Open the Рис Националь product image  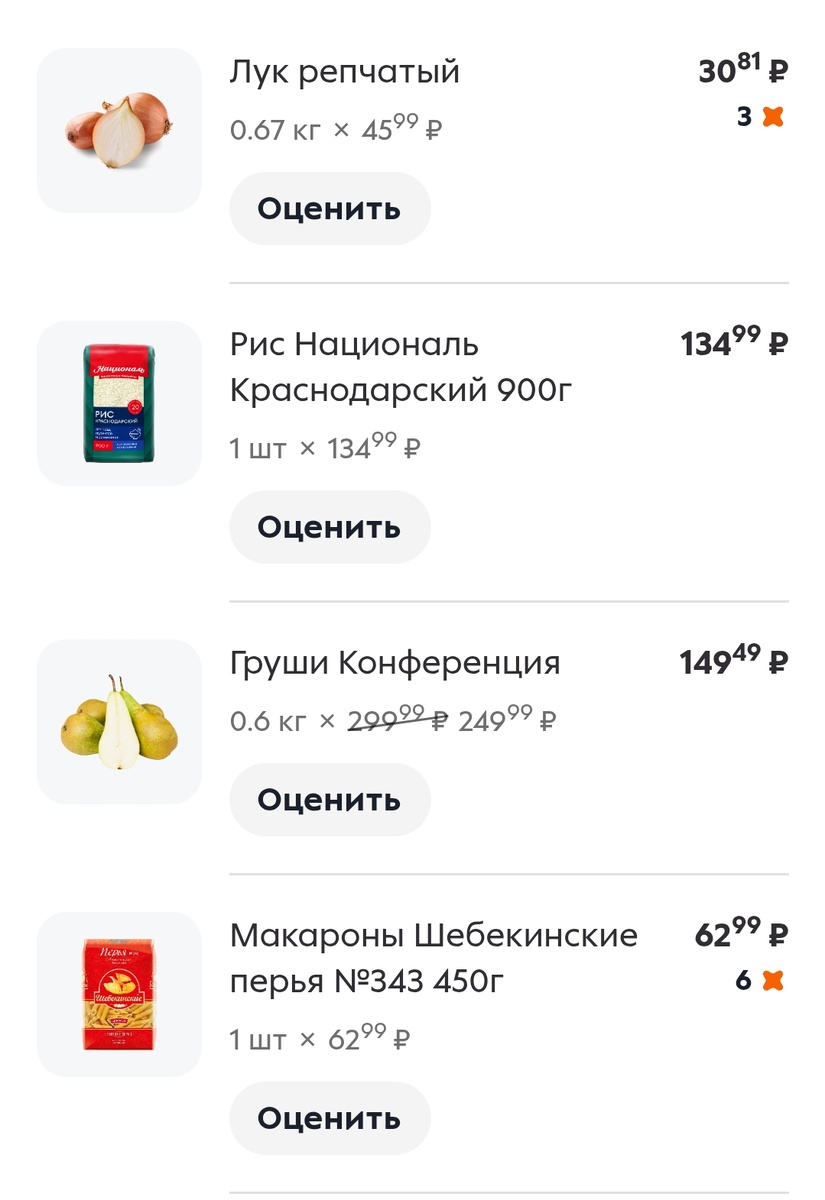[x=119, y=403]
